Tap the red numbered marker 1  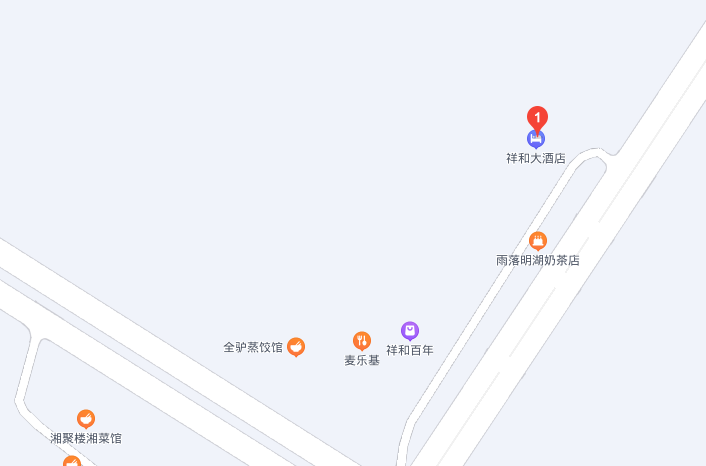(537, 117)
